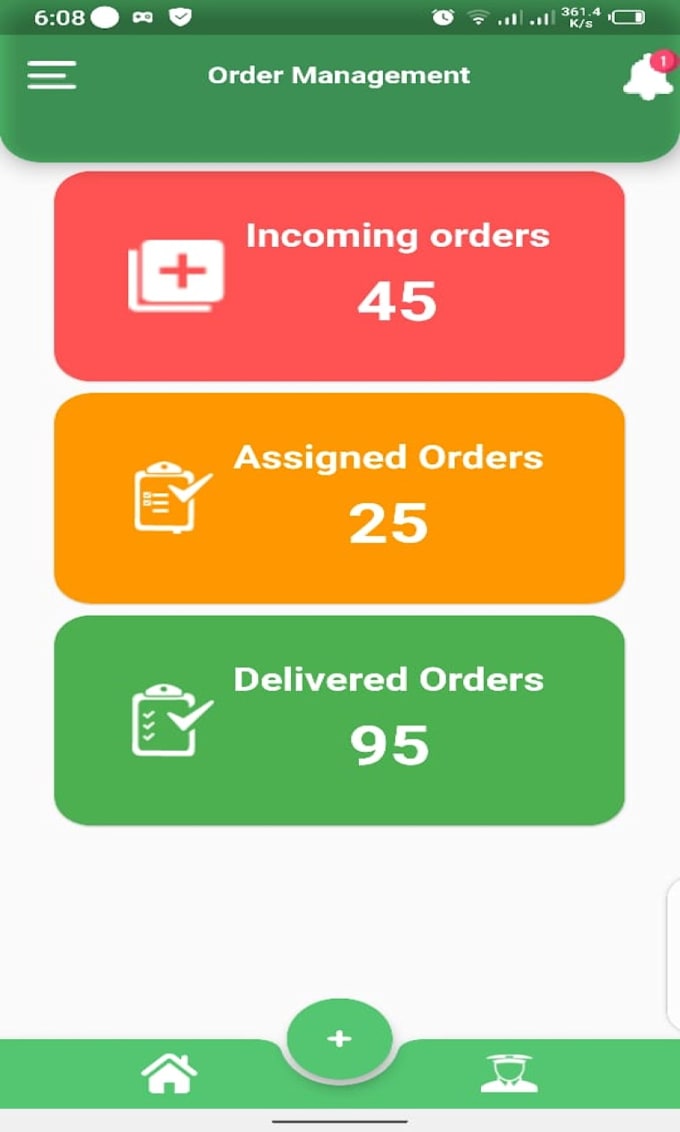680x1132 pixels.
Task: Switch to the delivery person tab
Action: [x=509, y=1074]
